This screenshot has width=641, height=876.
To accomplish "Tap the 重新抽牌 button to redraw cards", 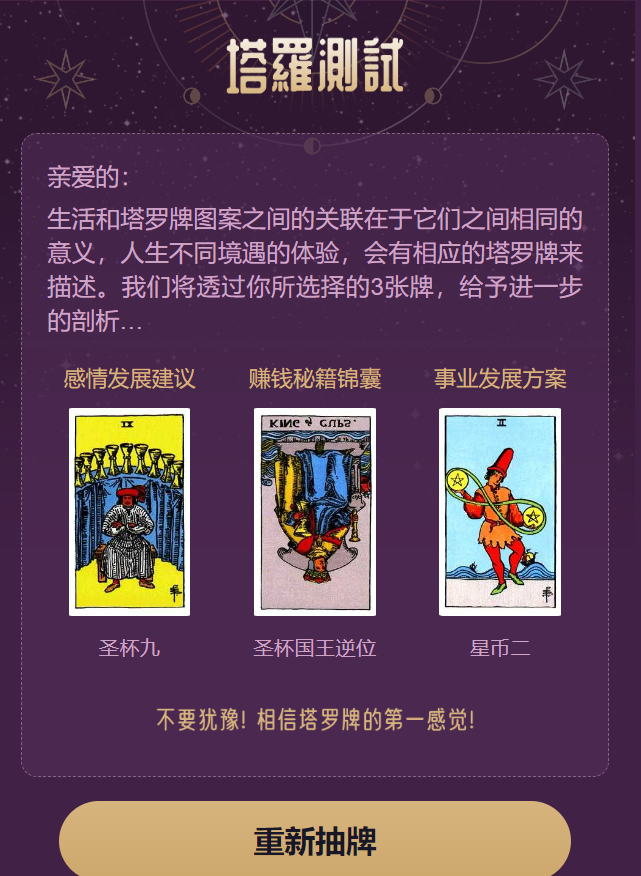I will point(315,840).
